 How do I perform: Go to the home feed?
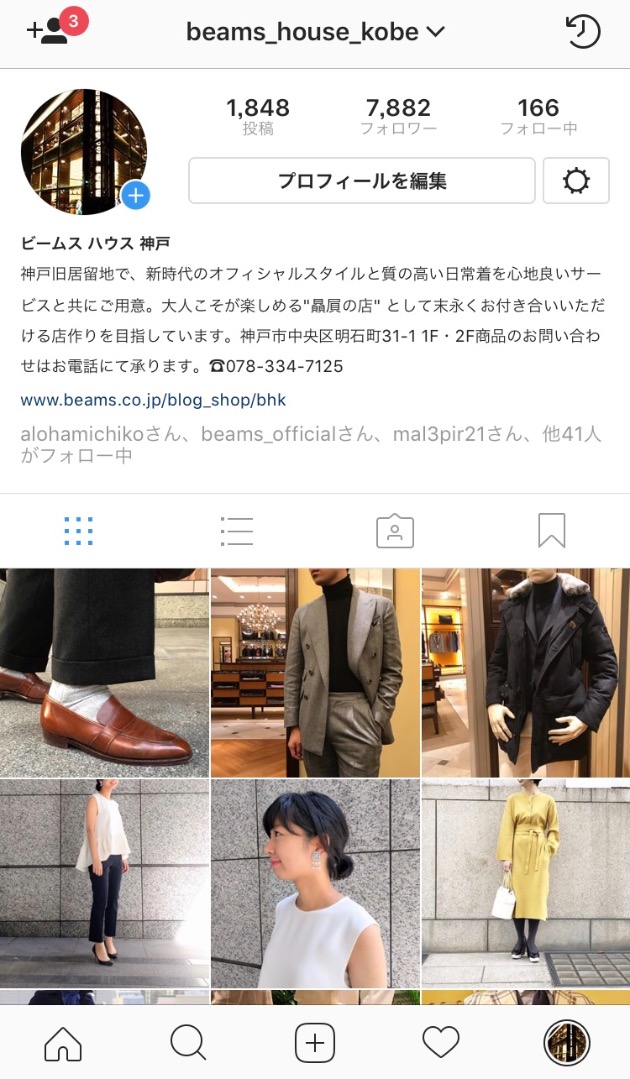tap(63, 1044)
